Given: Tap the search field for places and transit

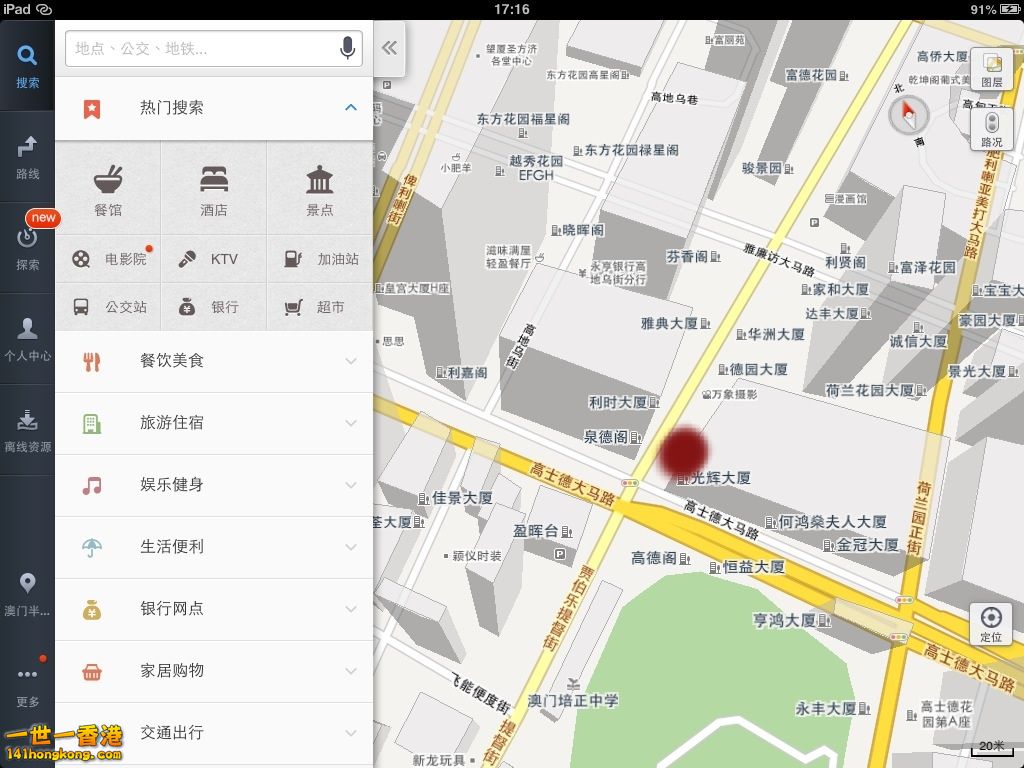Looking at the screenshot, I should 200,48.
